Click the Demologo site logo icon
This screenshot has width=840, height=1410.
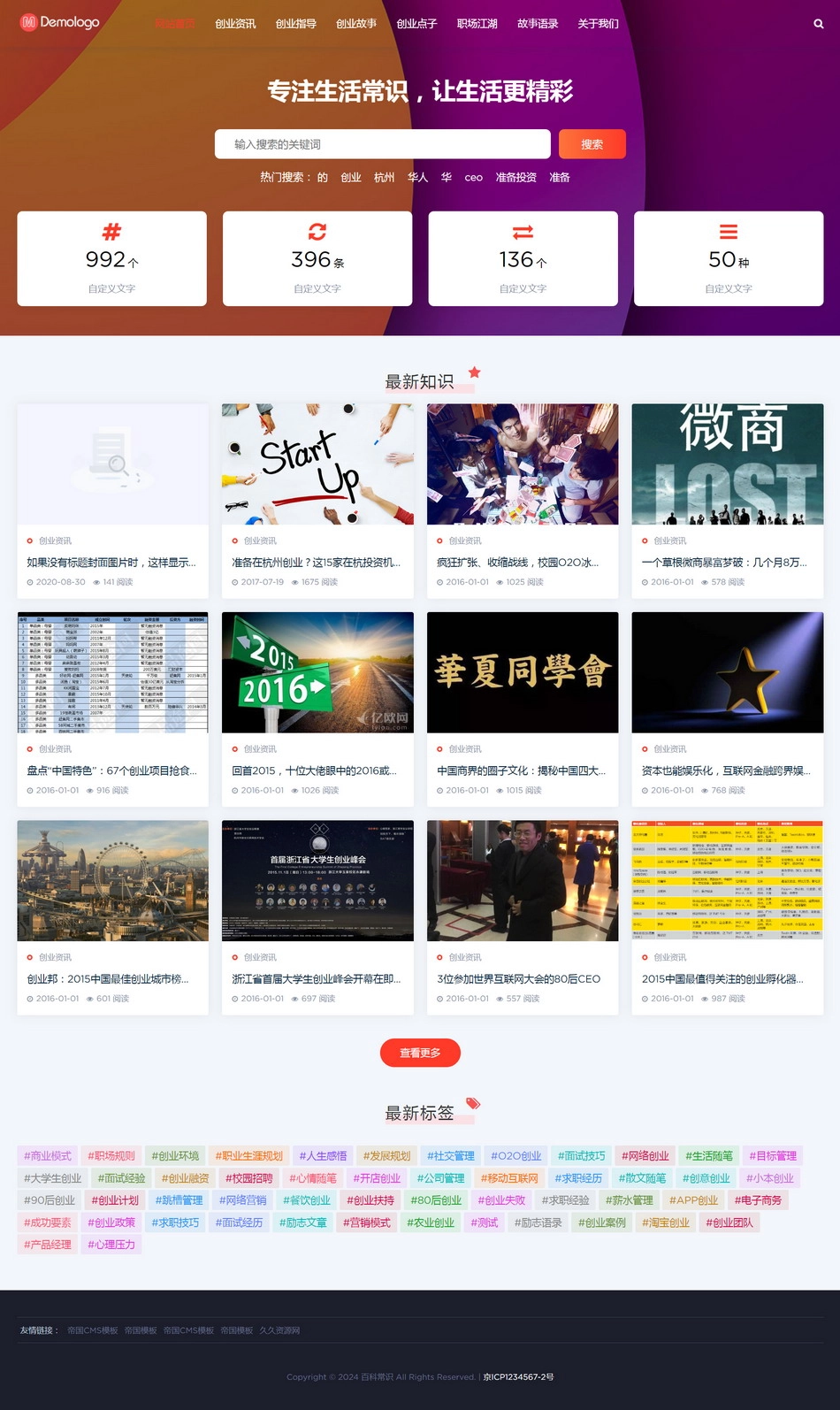pyautogui.click(x=30, y=21)
